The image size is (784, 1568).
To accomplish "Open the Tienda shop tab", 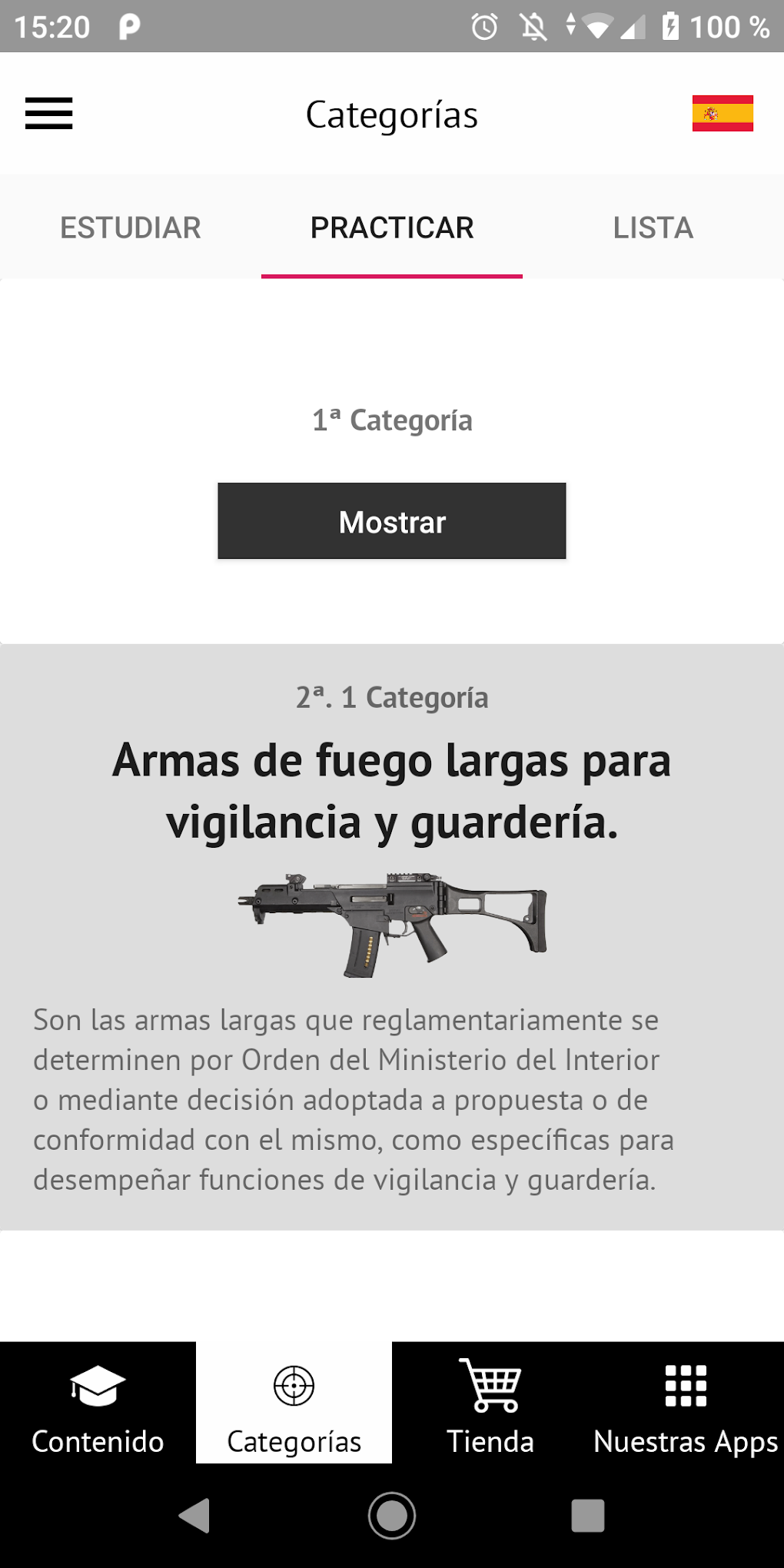I will pyautogui.click(x=490, y=1404).
